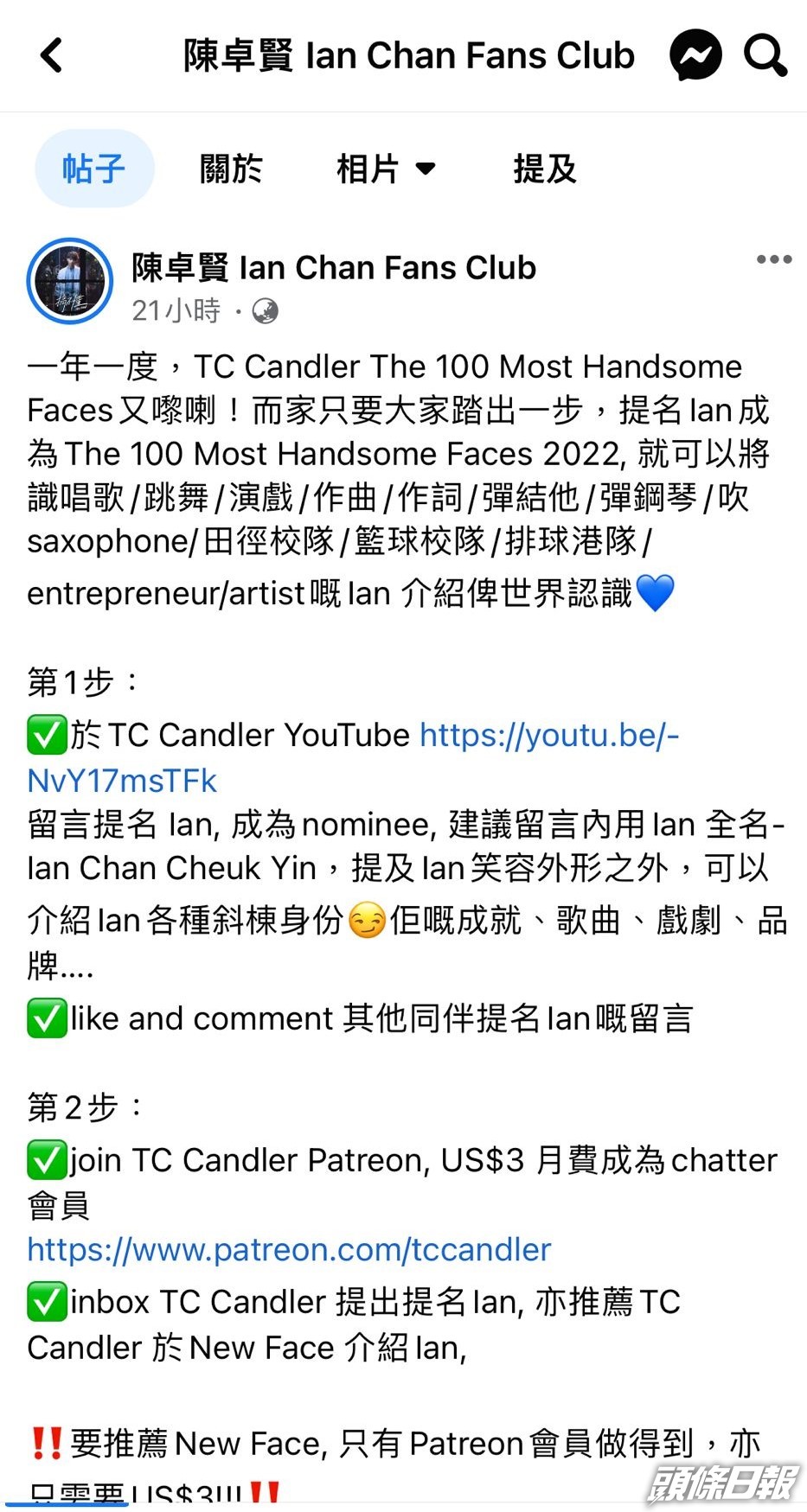Open the search icon
This screenshot has width=807, height=1512.
[x=765, y=55]
